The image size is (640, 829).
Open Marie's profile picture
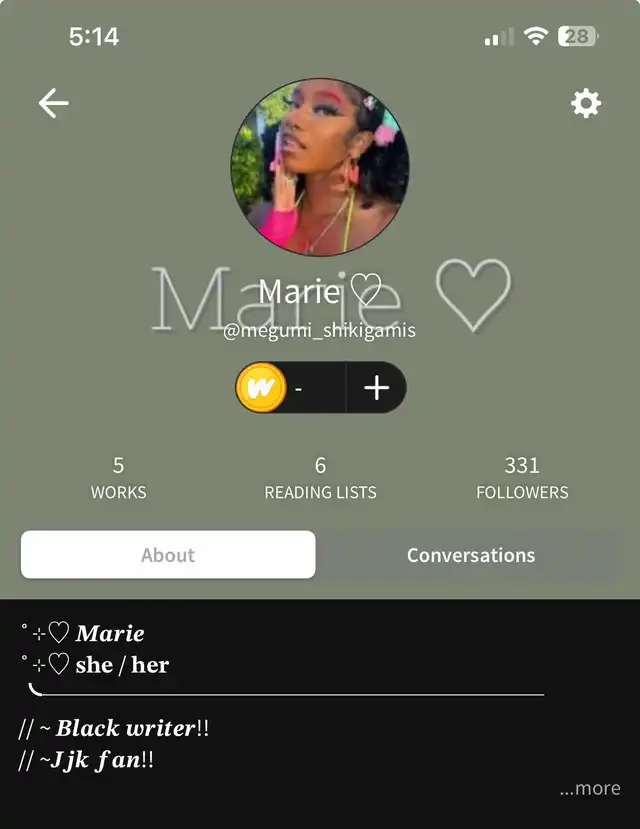pos(320,167)
